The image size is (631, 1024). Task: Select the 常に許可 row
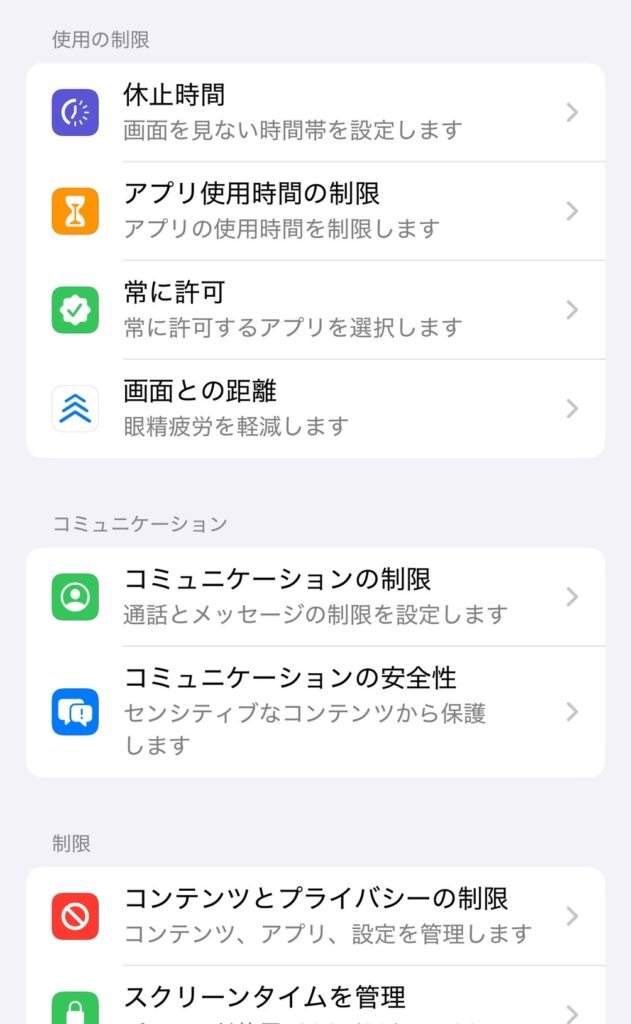coord(314,310)
